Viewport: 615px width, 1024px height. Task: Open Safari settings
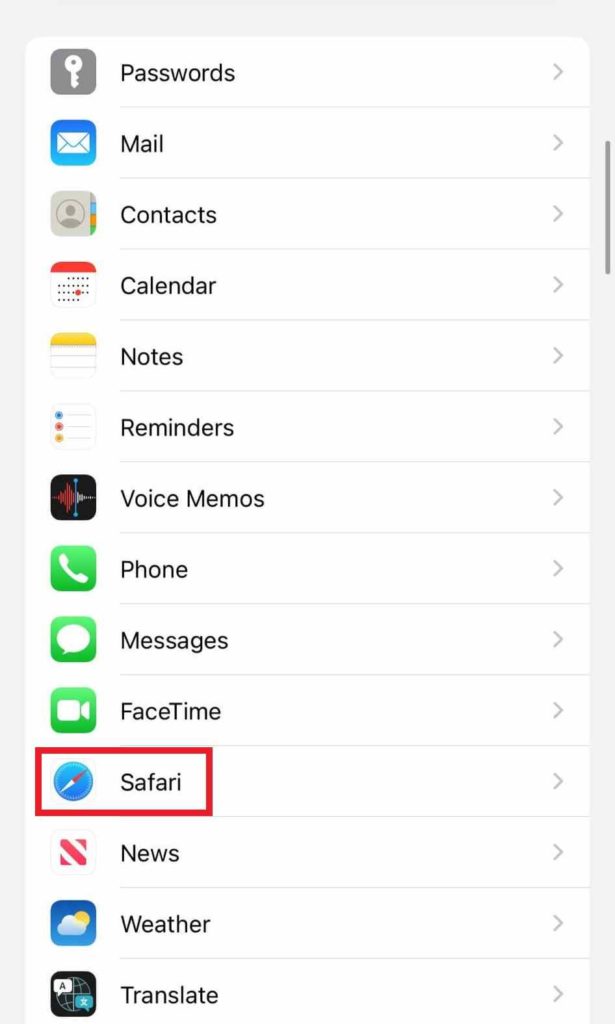pos(150,782)
